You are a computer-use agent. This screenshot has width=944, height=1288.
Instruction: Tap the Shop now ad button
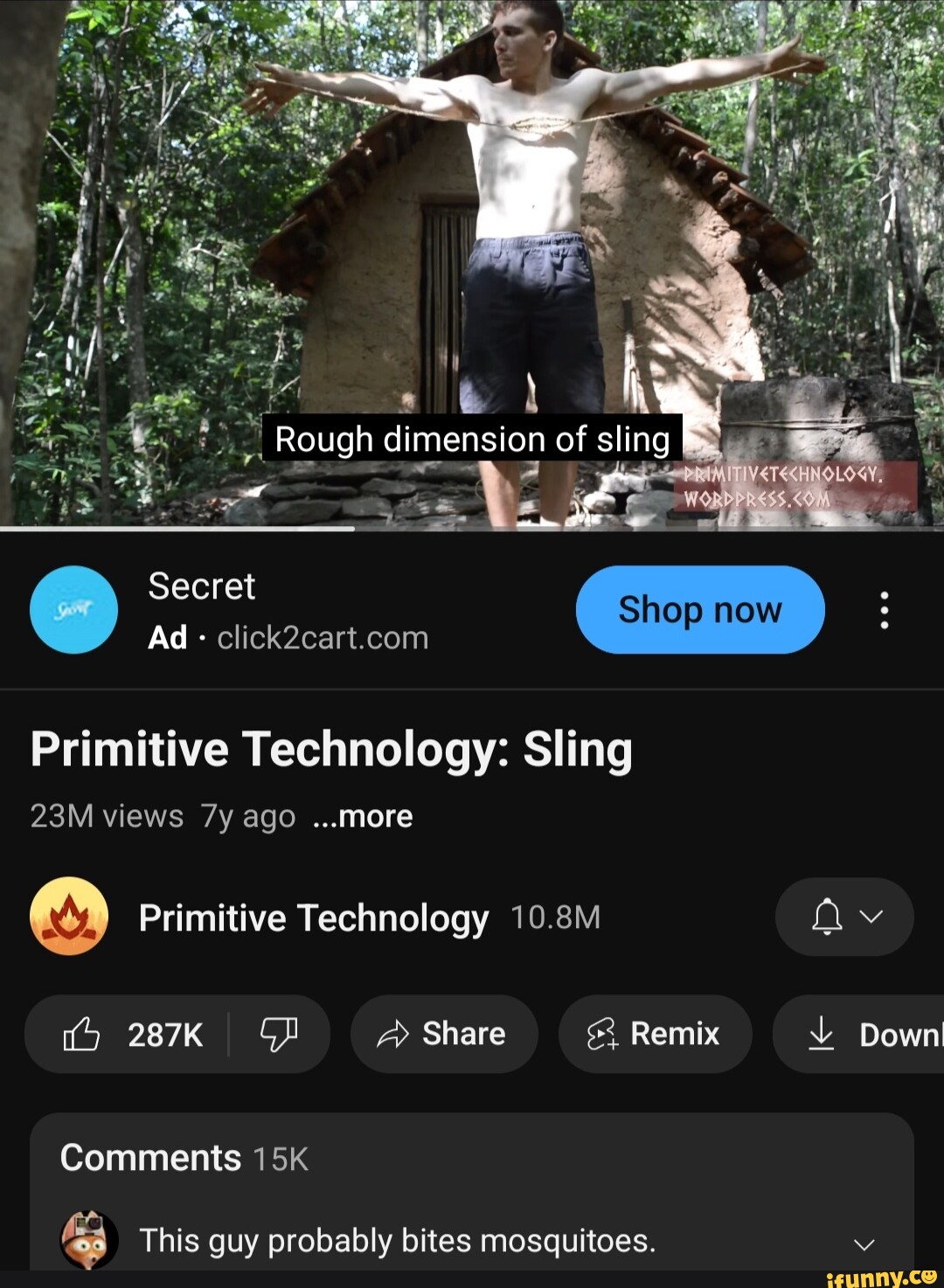point(699,610)
